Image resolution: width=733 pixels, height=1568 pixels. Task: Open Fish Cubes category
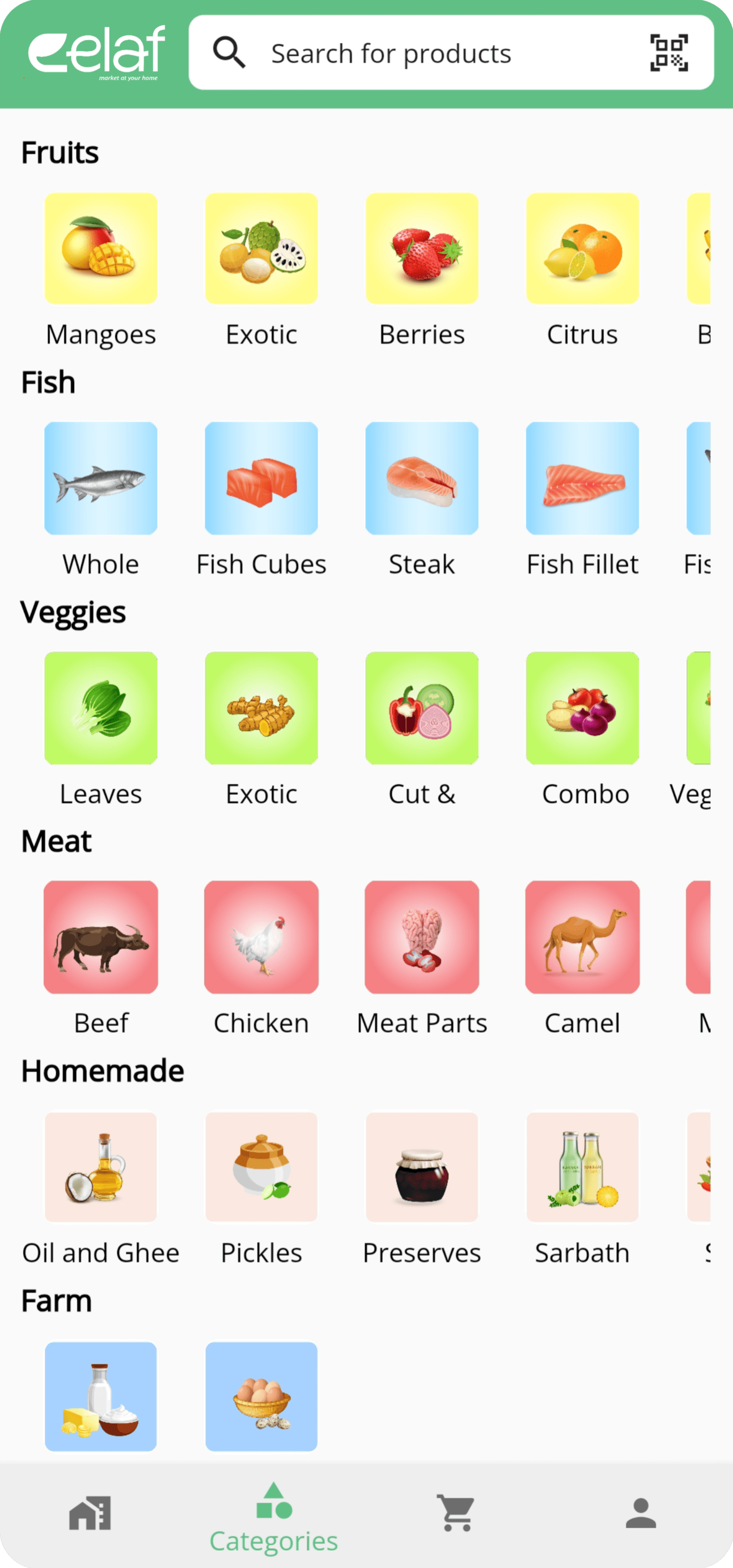261,479
